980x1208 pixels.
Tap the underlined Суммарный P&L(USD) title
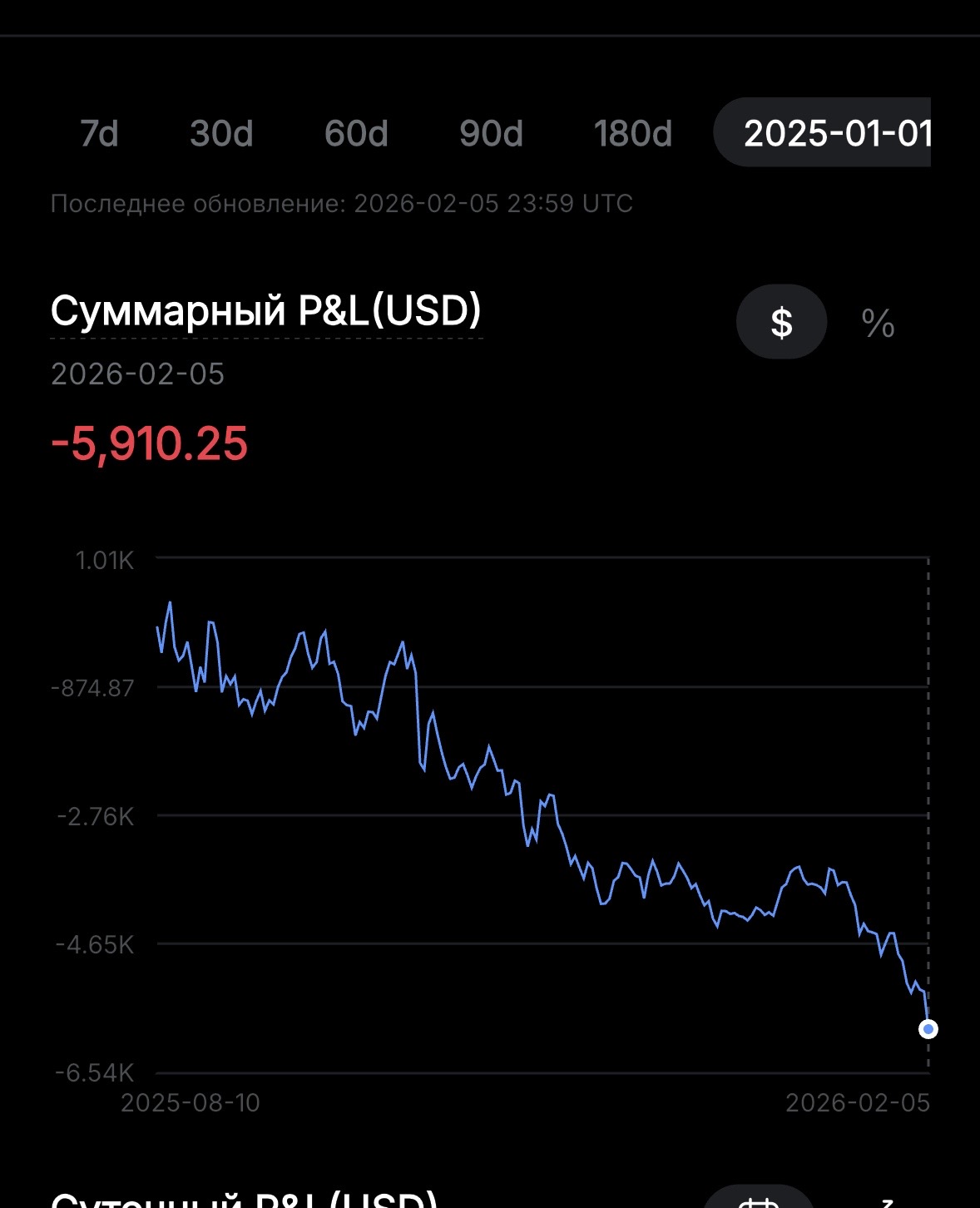coord(266,311)
